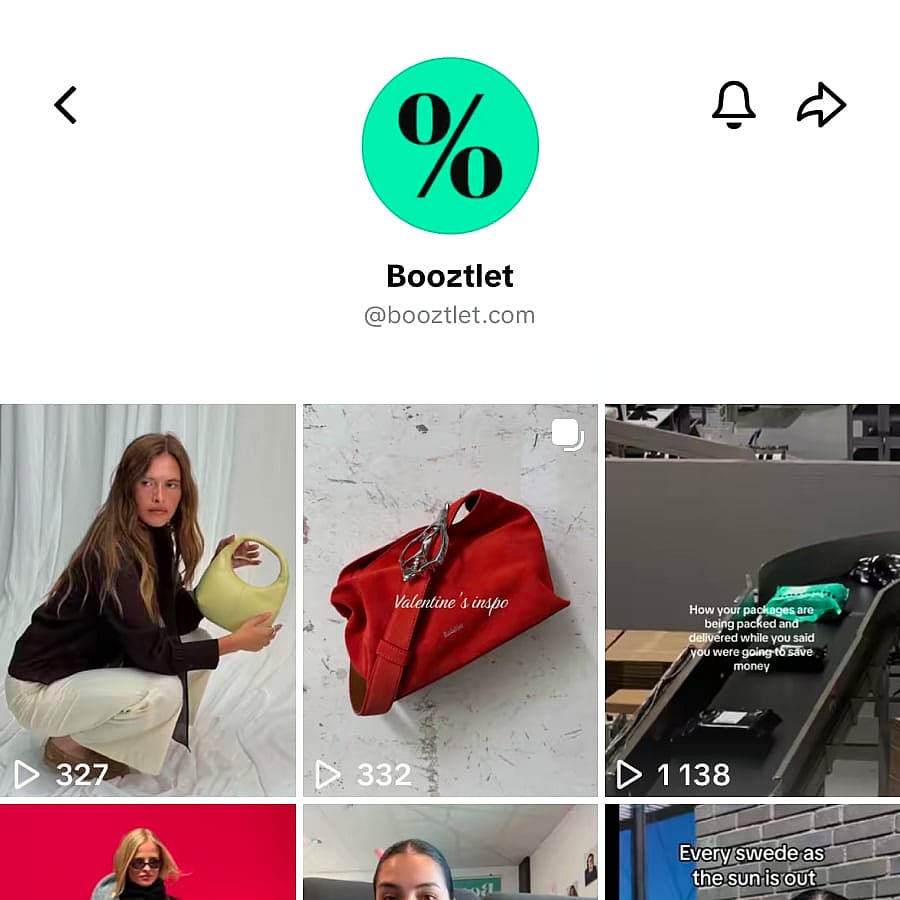
Task: Open the notifications bell for Booztlet
Action: pos(733,105)
